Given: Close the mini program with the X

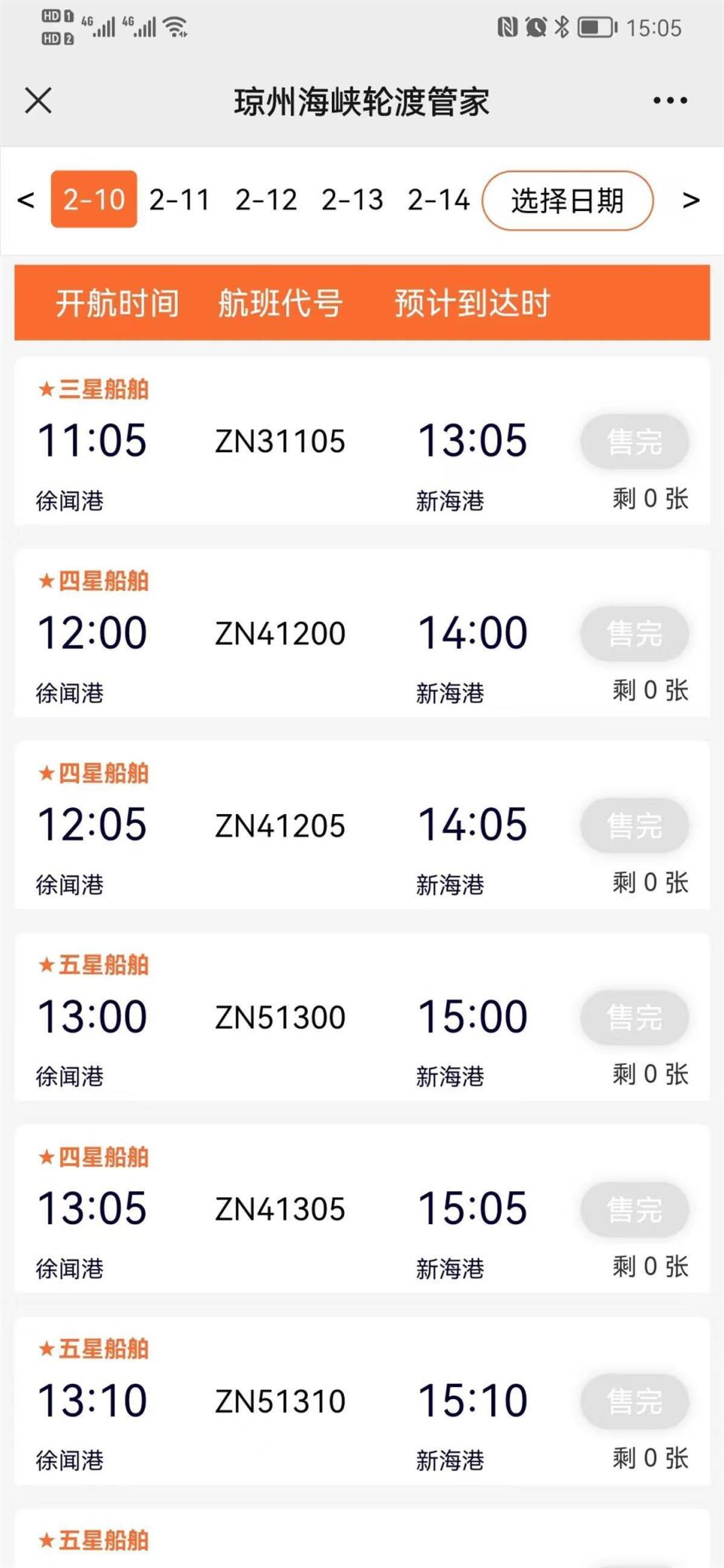Looking at the screenshot, I should click(x=38, y=100).
